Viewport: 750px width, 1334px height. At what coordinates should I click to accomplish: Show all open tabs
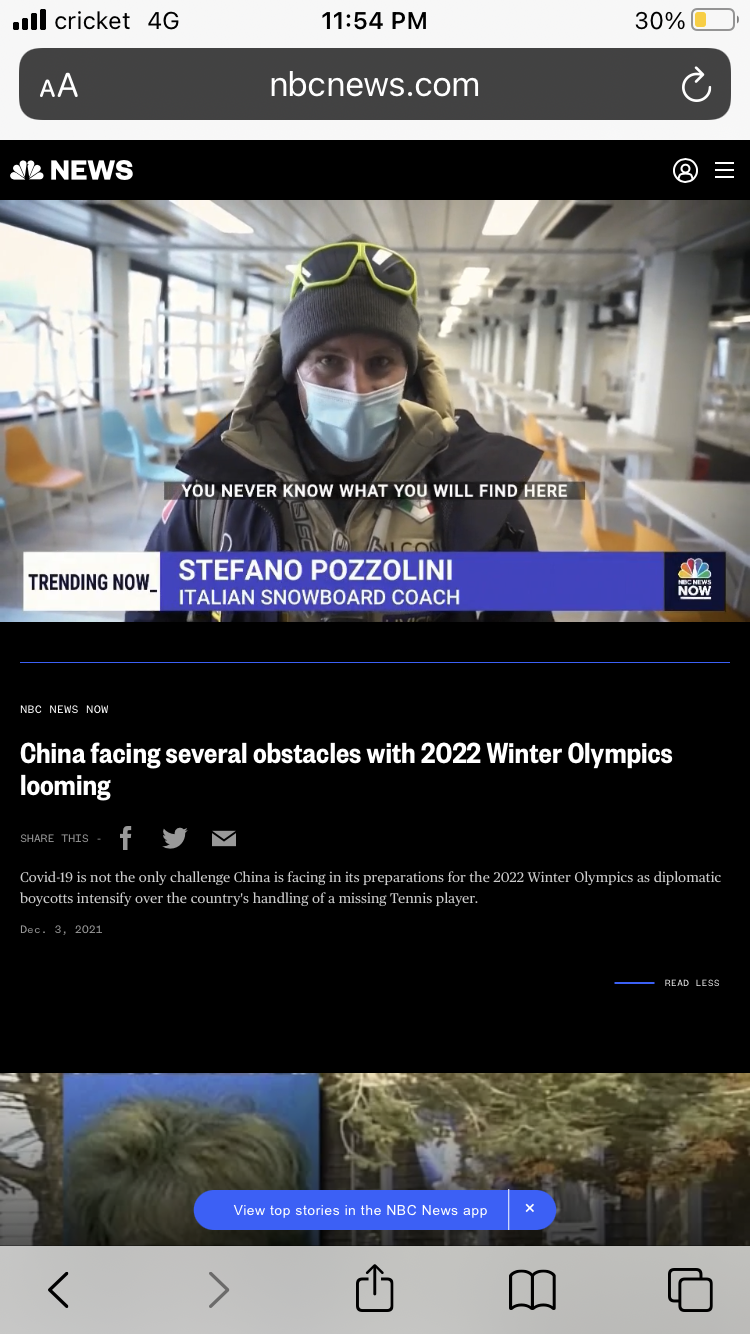(690, 1290)
